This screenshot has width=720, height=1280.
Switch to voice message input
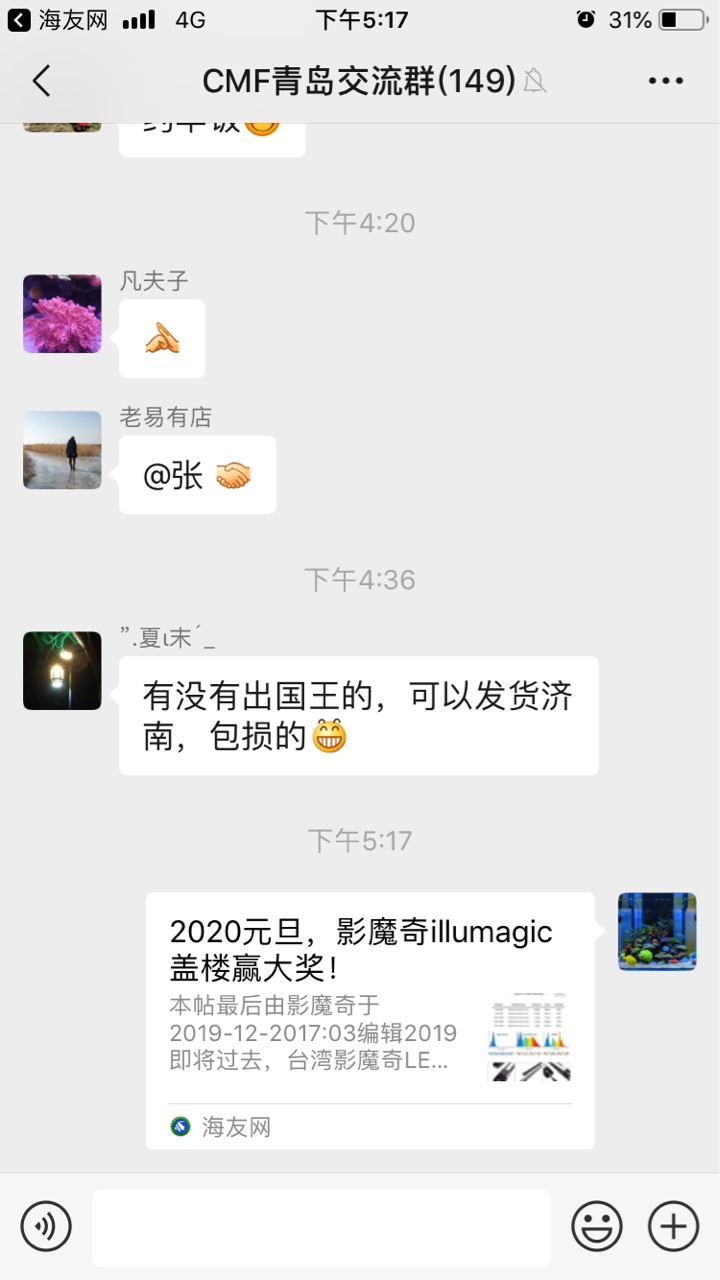point(46,1226)
